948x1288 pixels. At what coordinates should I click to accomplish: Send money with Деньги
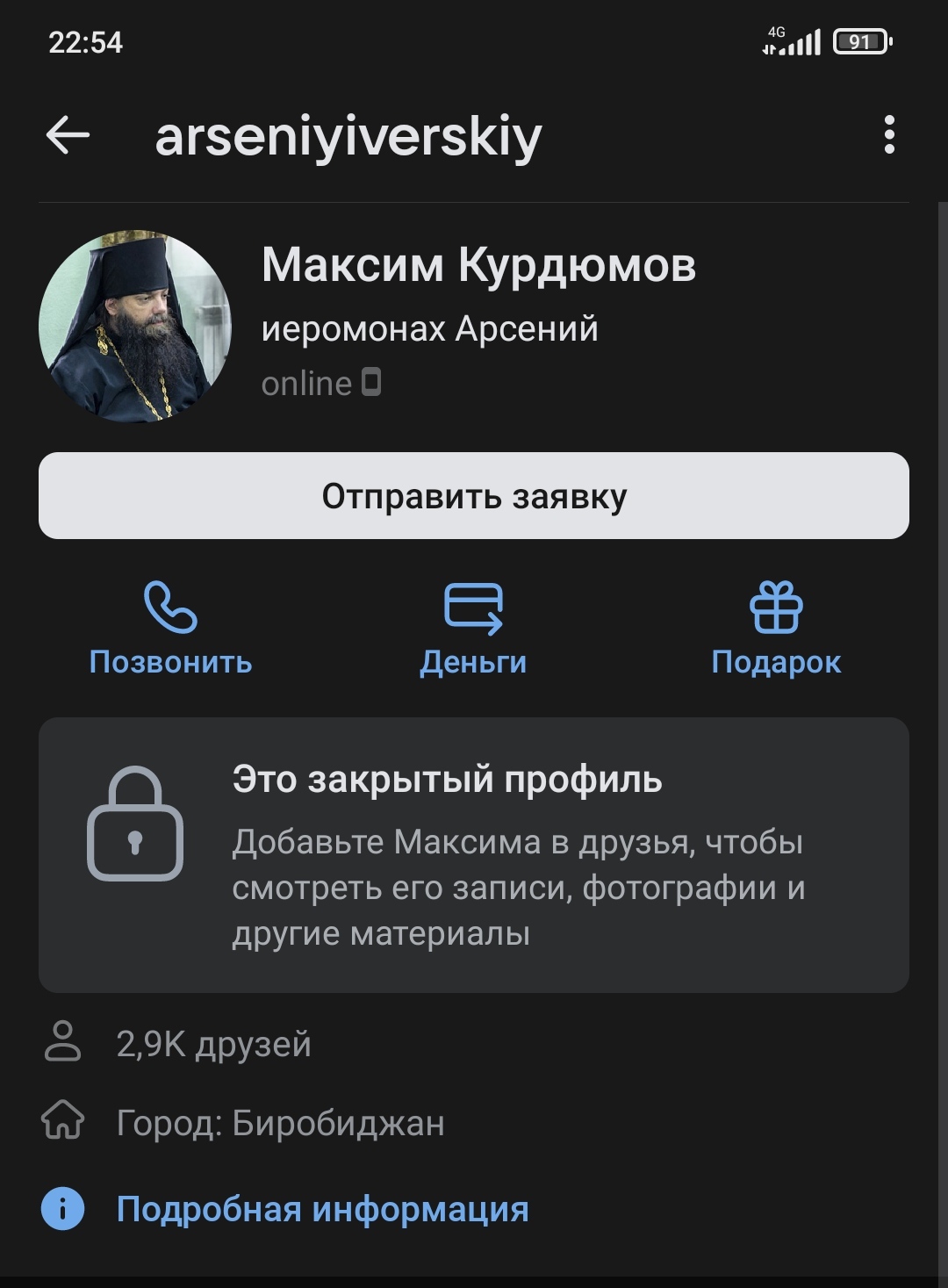point(473,627)
